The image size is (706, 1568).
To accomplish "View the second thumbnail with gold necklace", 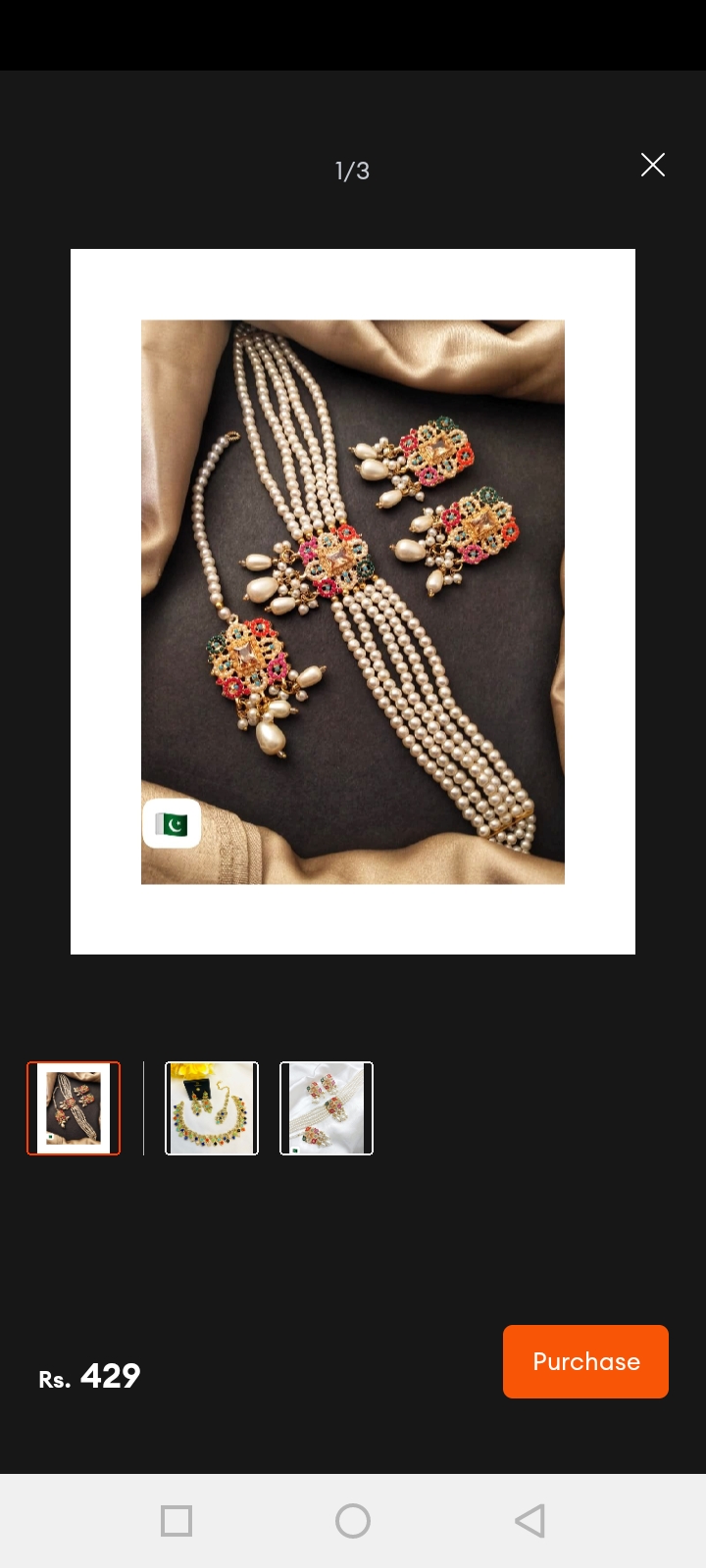I will (x=212, y=1108).
